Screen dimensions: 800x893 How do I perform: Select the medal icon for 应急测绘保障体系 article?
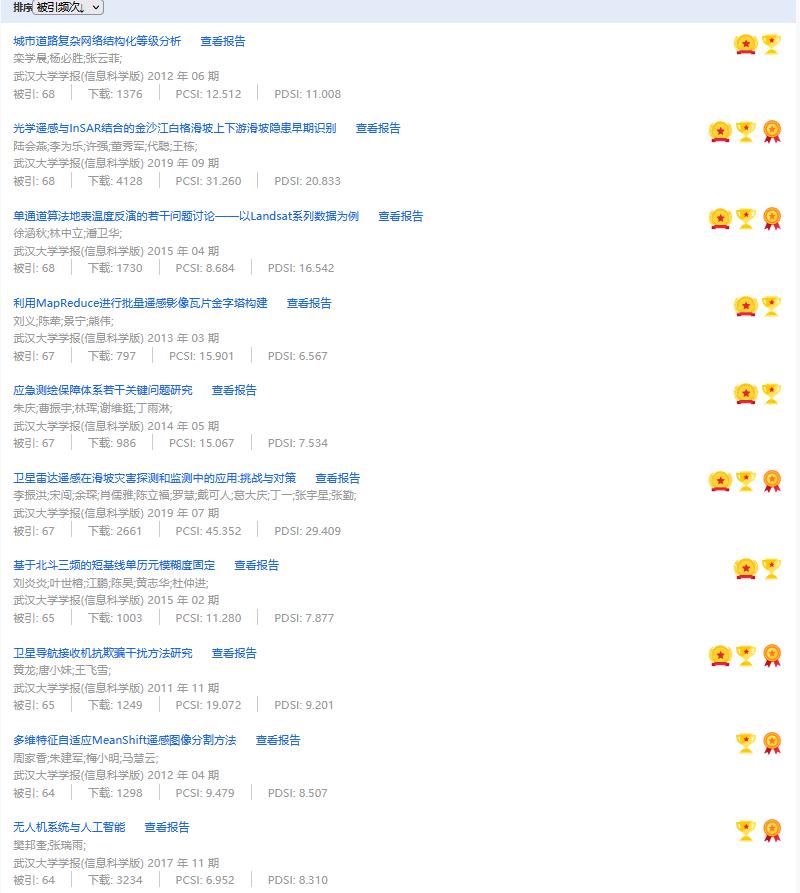pyautogui.click(x=745, y=390)
